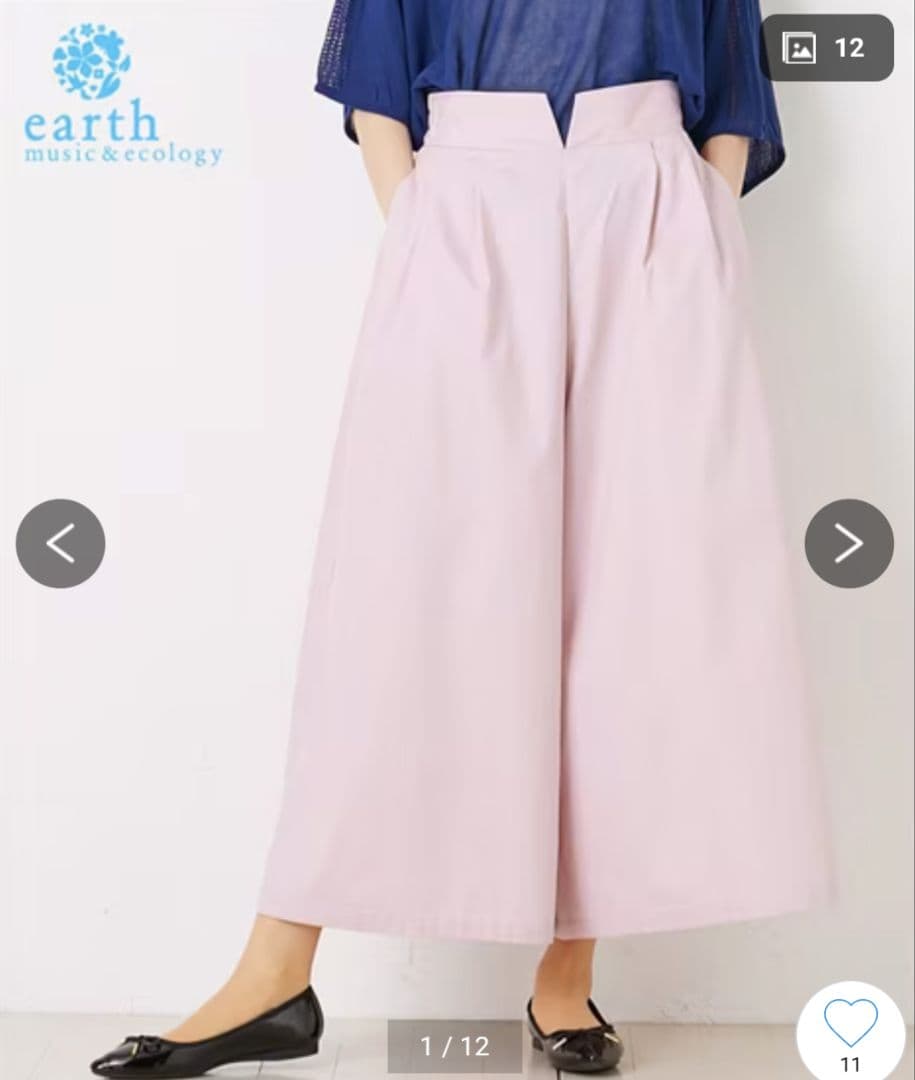Go to the previous product photo
The height and width of the screenshot is (1080, 915).
pyautogui.click(x=61, y=543)
